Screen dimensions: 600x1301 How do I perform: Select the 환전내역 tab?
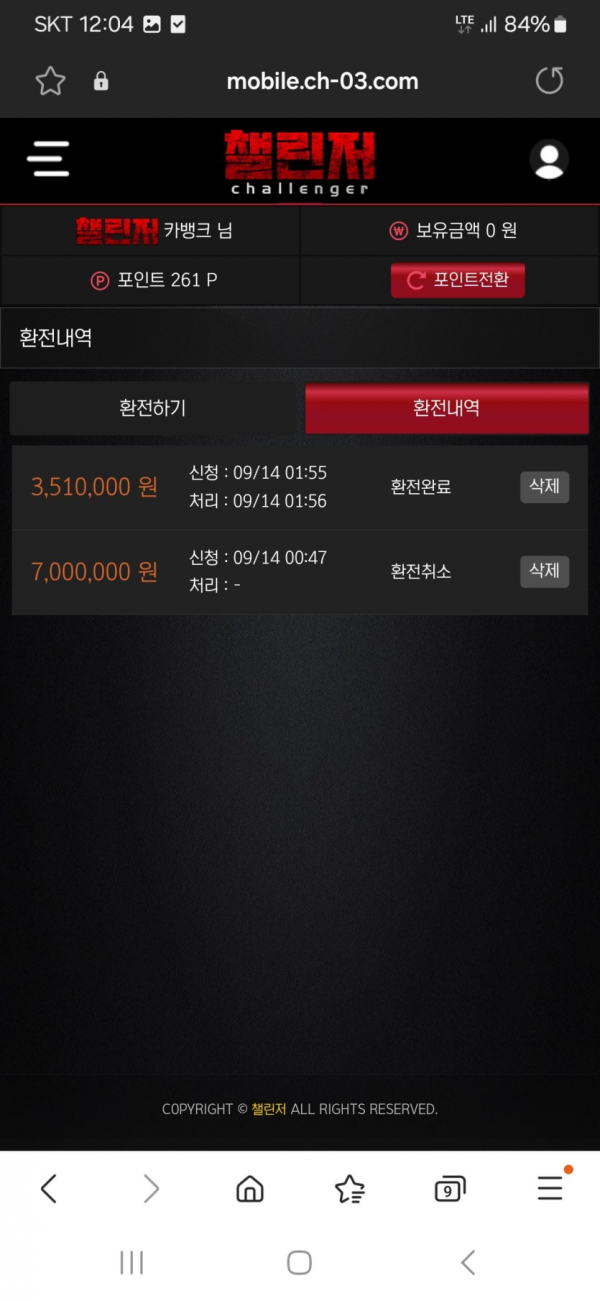tap(446, 408)
